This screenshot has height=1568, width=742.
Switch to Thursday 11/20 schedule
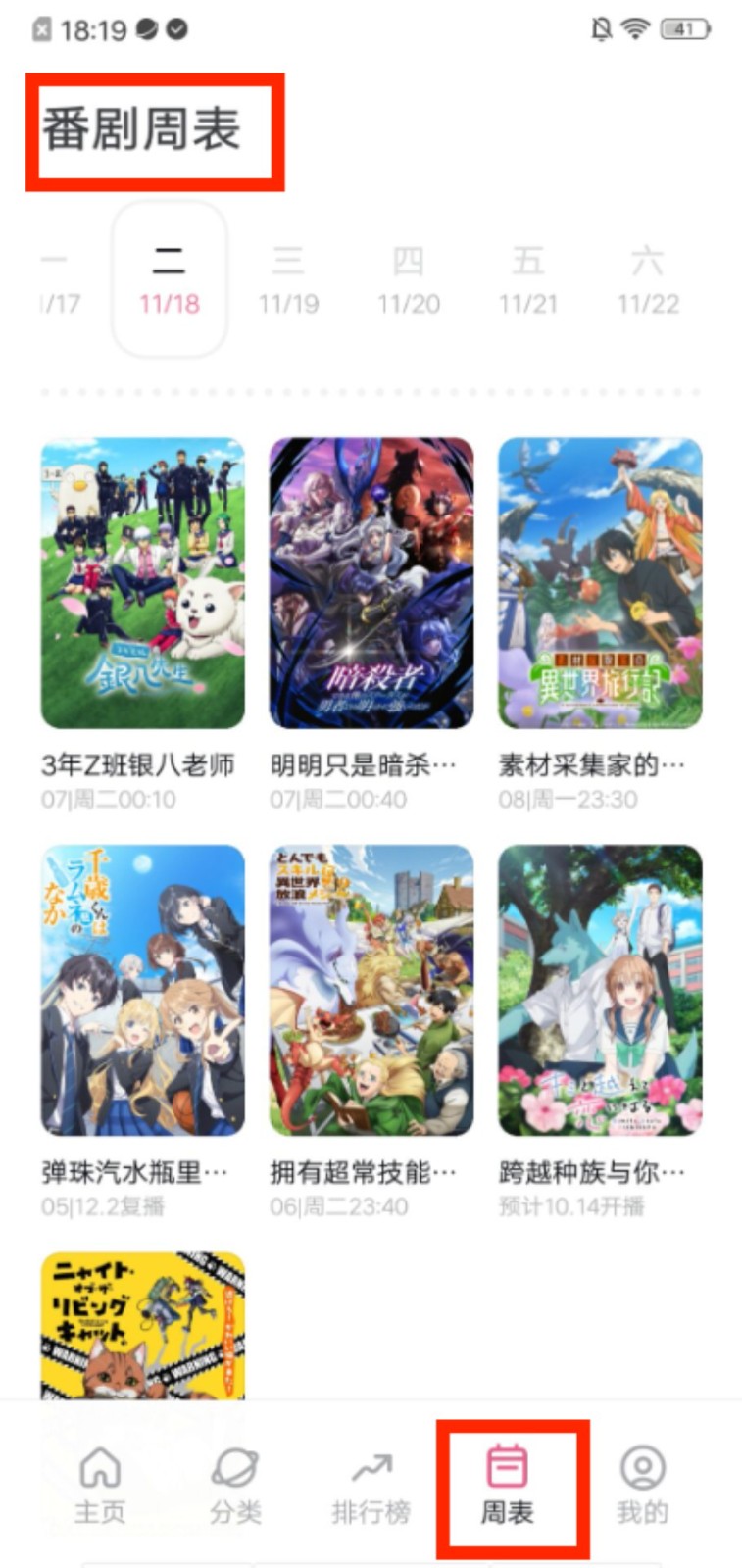[409, 280]
